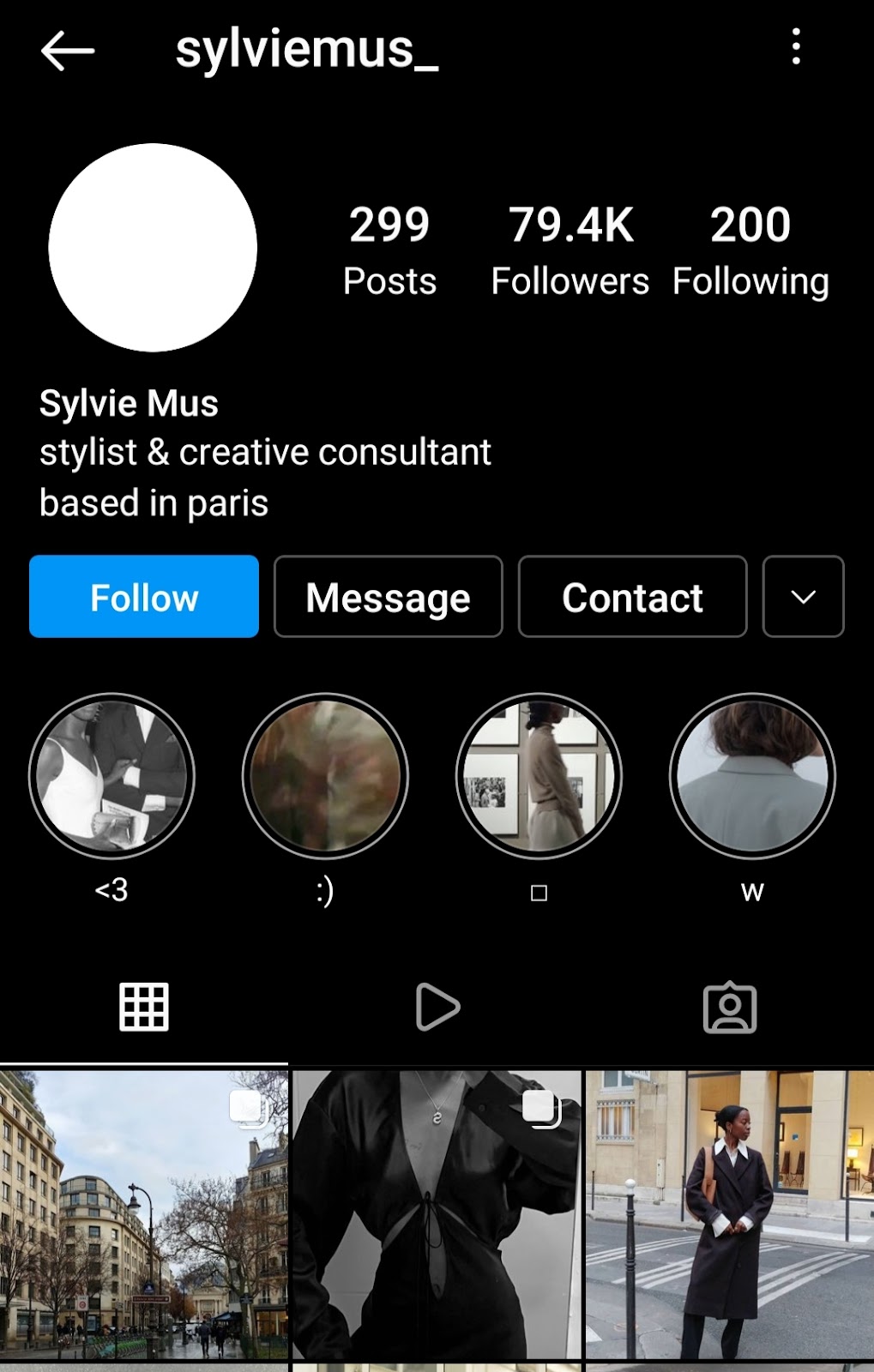The height and width of the screenshot is (1372, 874).
Task: Switch to the tagged photos tab
Action: (730, 1007)
